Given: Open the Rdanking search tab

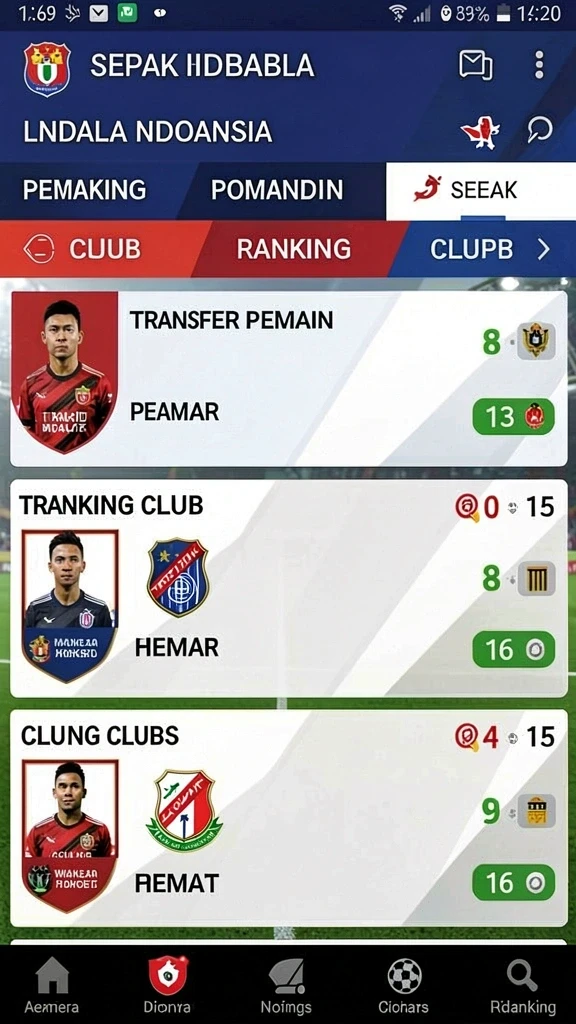Looking at the screenshot, I should point(522,986).
